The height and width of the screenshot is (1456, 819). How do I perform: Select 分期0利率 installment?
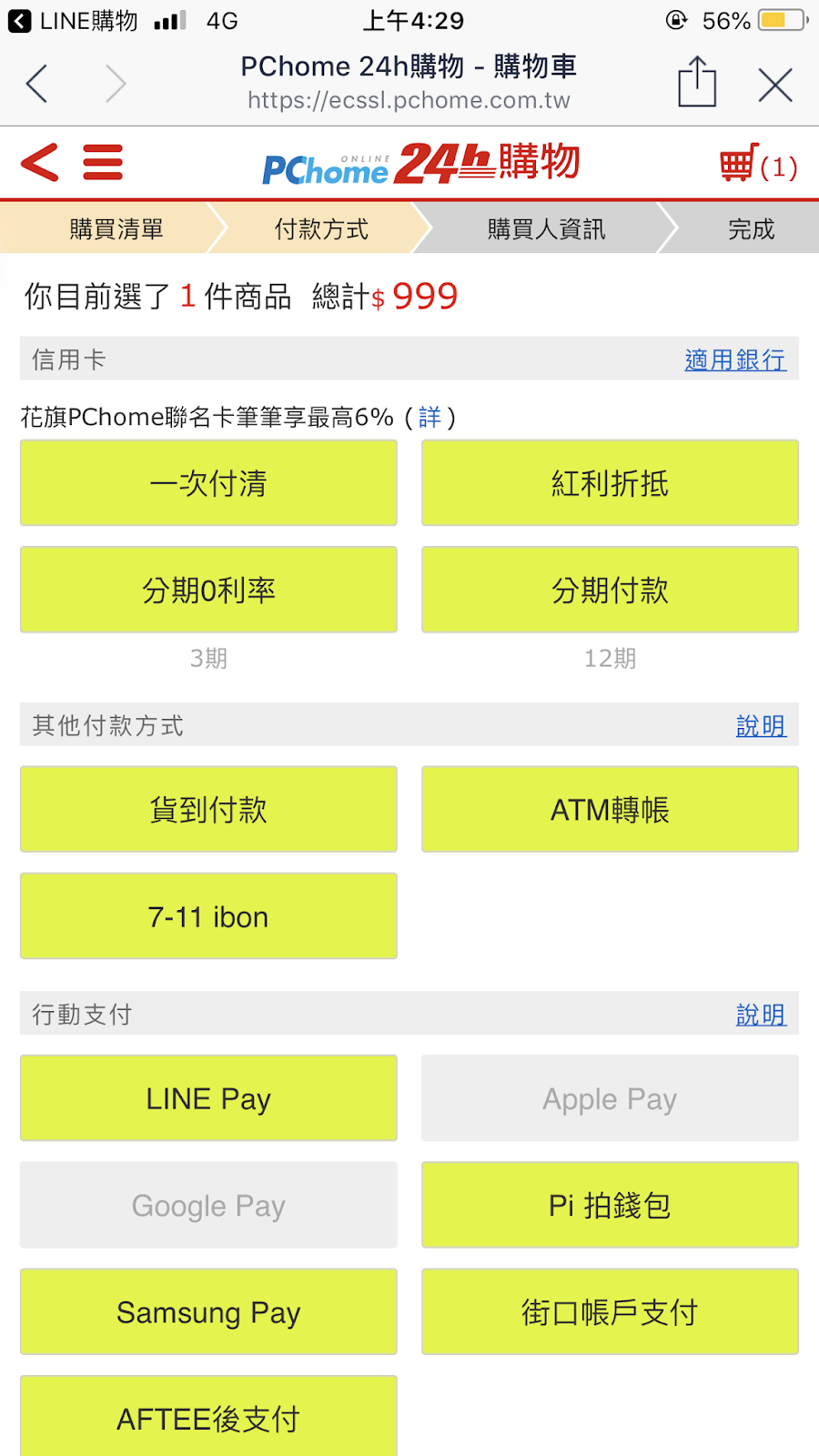(208, 590)
